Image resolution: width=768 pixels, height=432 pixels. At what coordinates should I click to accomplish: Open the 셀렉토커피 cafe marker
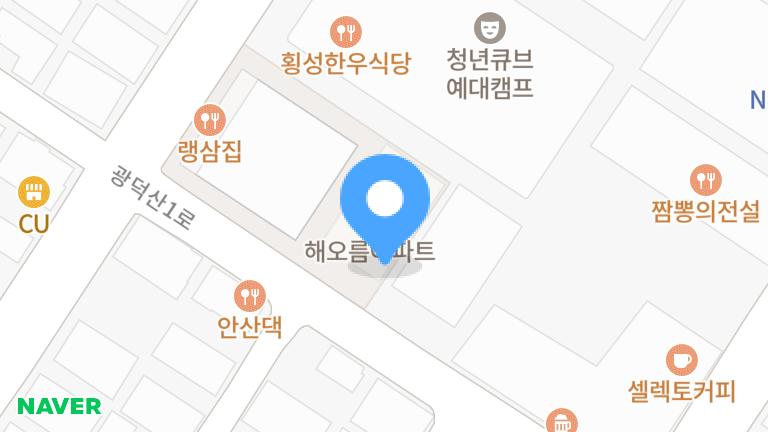coord(682,360)
